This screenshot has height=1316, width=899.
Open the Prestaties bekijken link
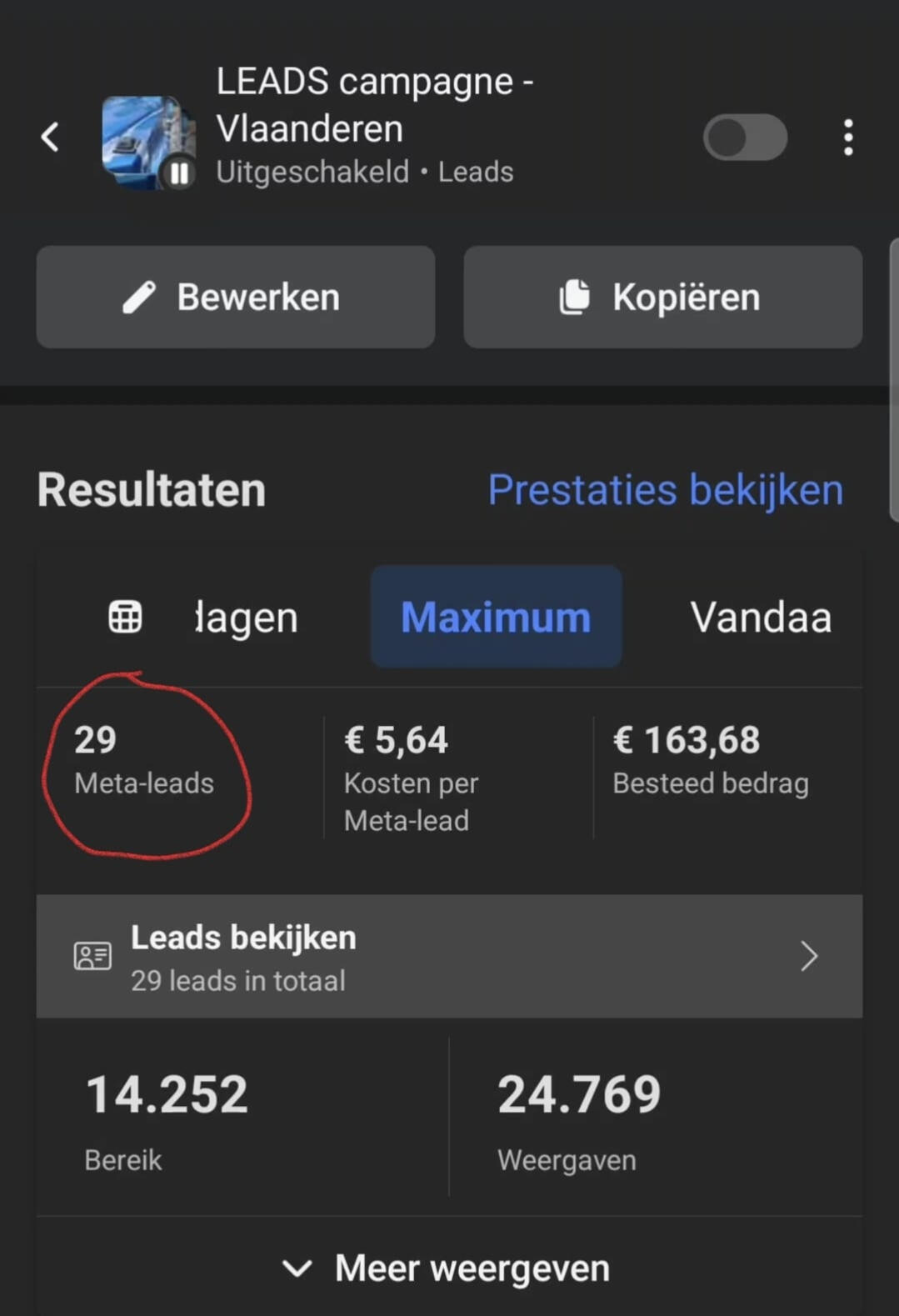pyautogui.click(x=665, y=490)
